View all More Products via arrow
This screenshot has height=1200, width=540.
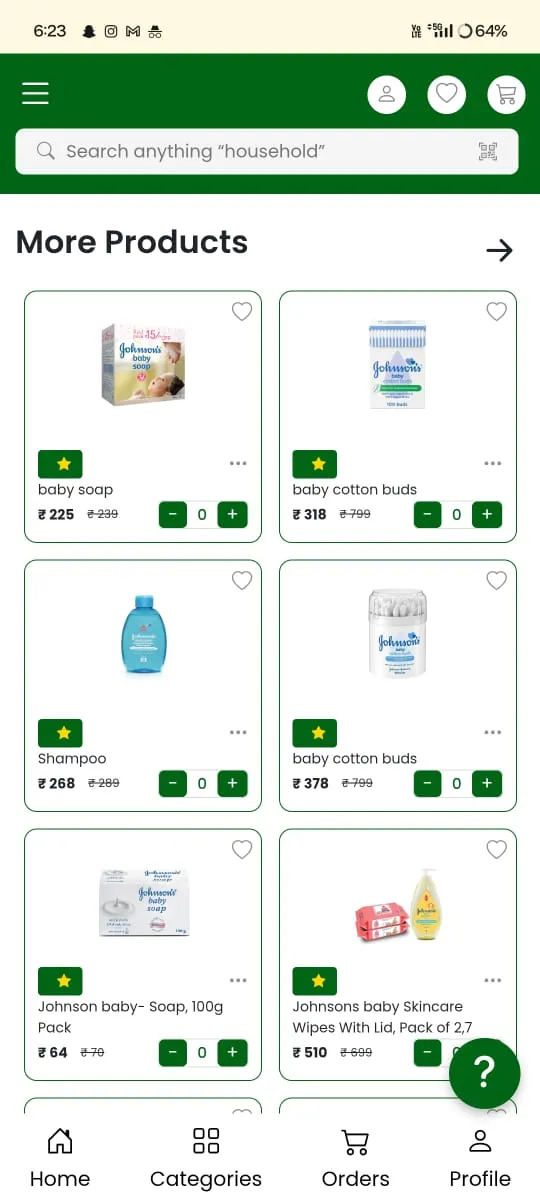tap(499, 250)
